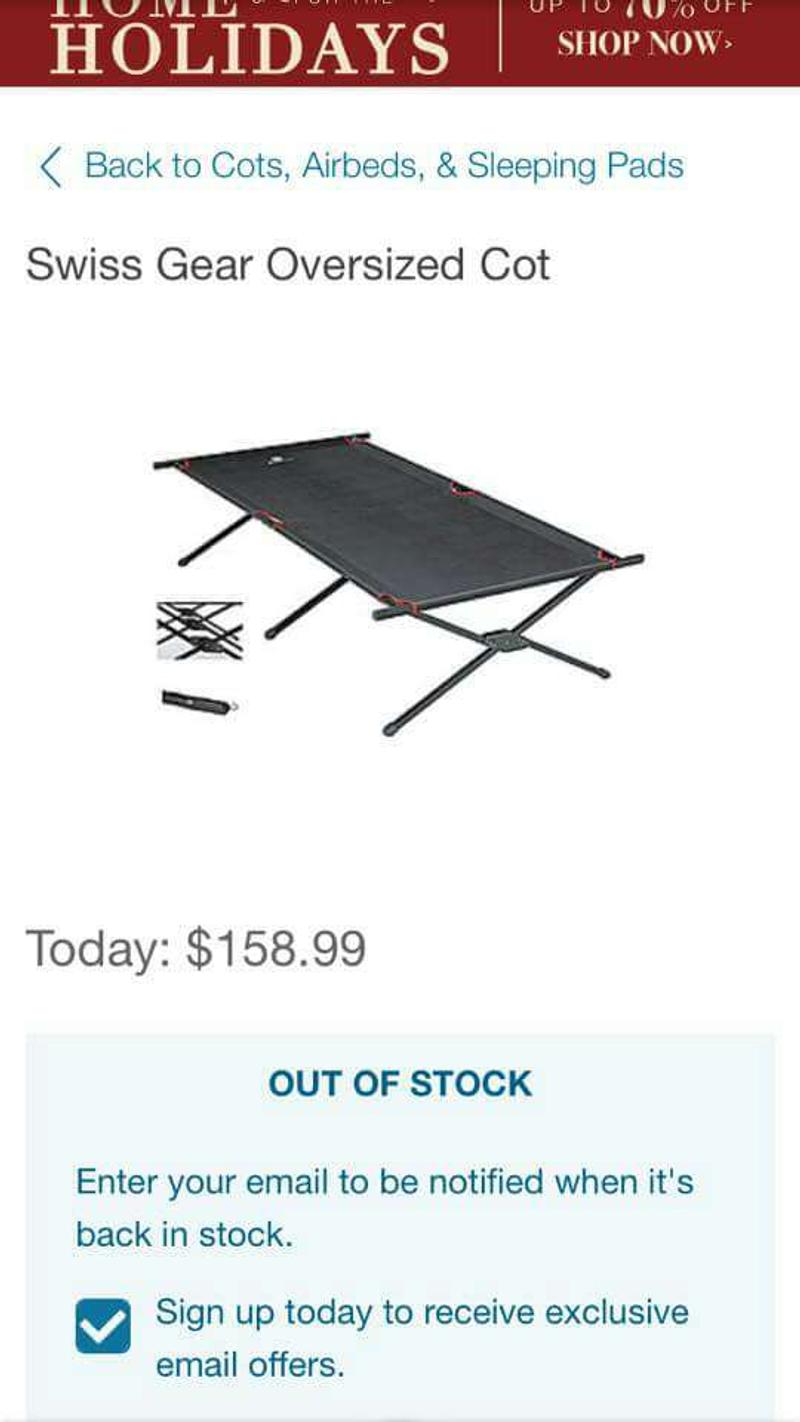This screenshot has height=1422, width=800.
Task: View the folding frame thumbnail image
Action: [x=200, y=630]
